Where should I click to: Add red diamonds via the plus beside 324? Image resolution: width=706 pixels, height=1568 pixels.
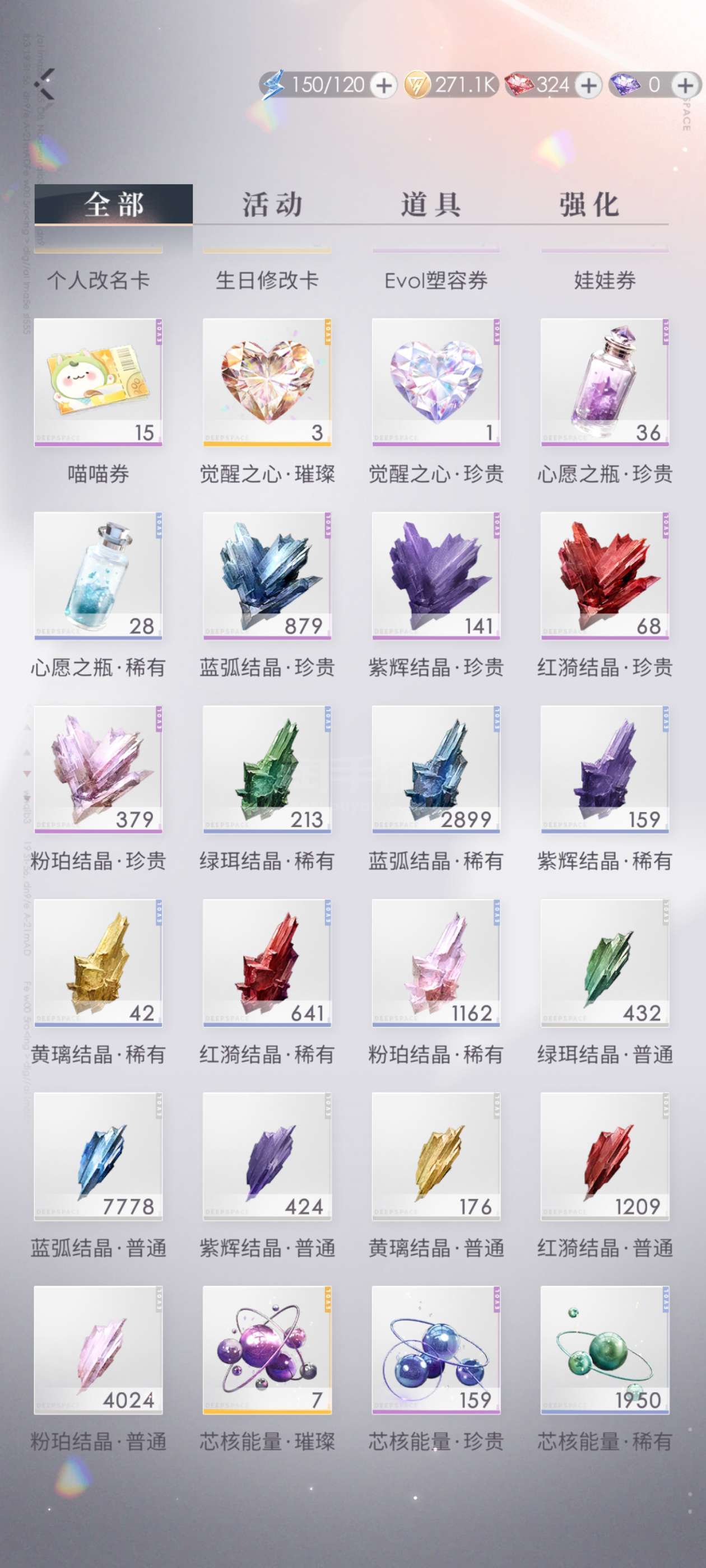tap(588, 85)
